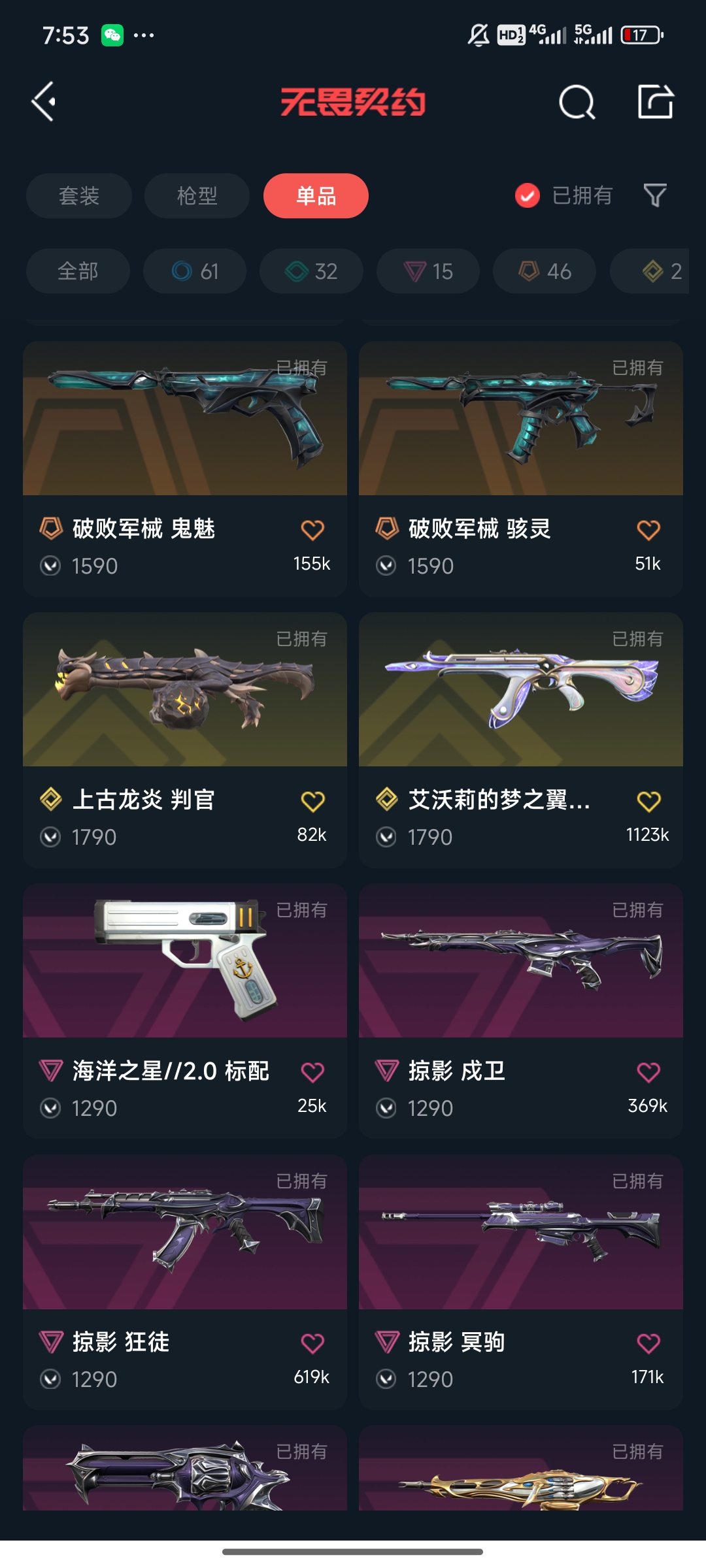Filter by the tier chip showing 46
Image resolution: width=706 pixels, height=1568 pixels.
(545, 271)
